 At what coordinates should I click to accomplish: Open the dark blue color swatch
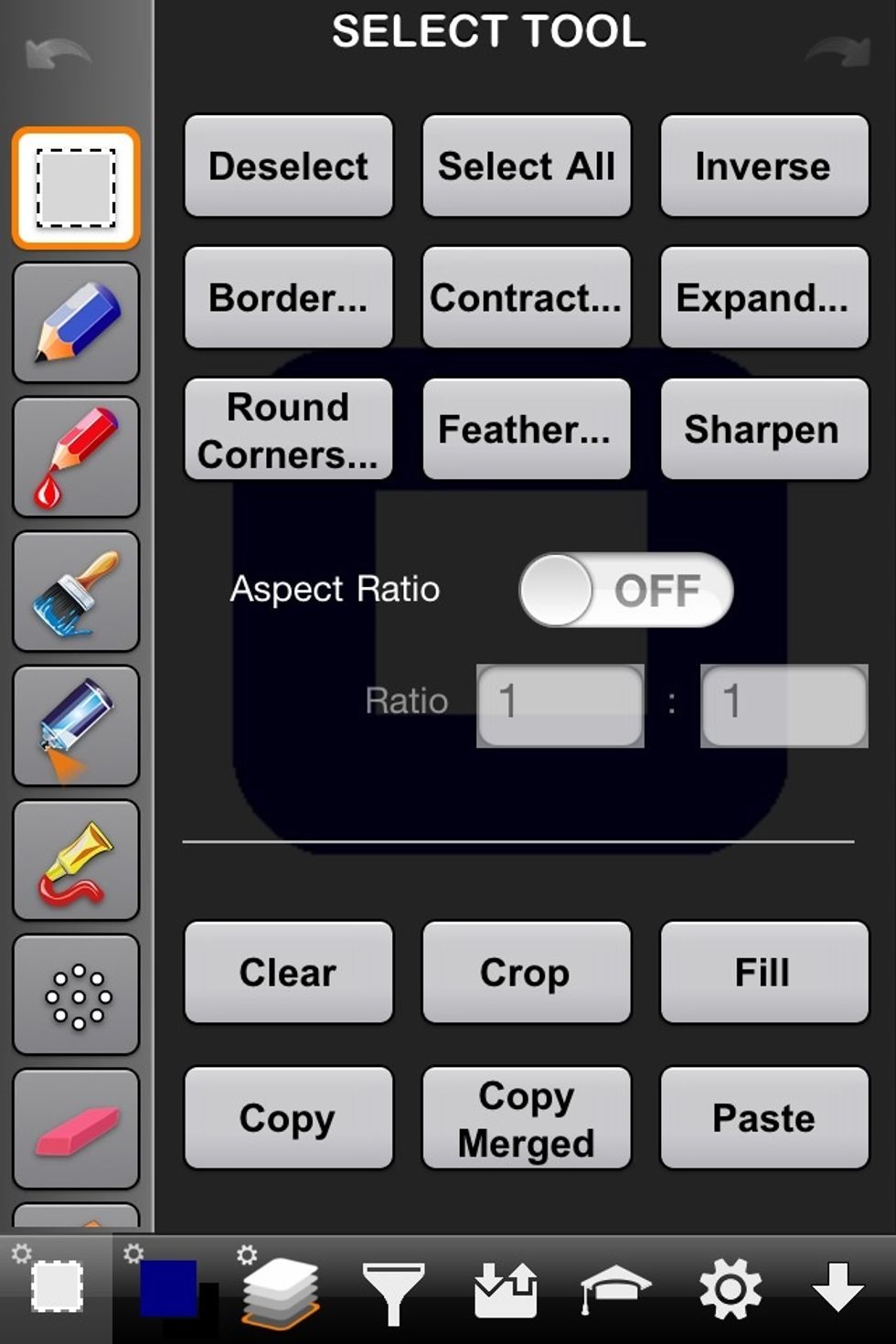point(168,1287)
